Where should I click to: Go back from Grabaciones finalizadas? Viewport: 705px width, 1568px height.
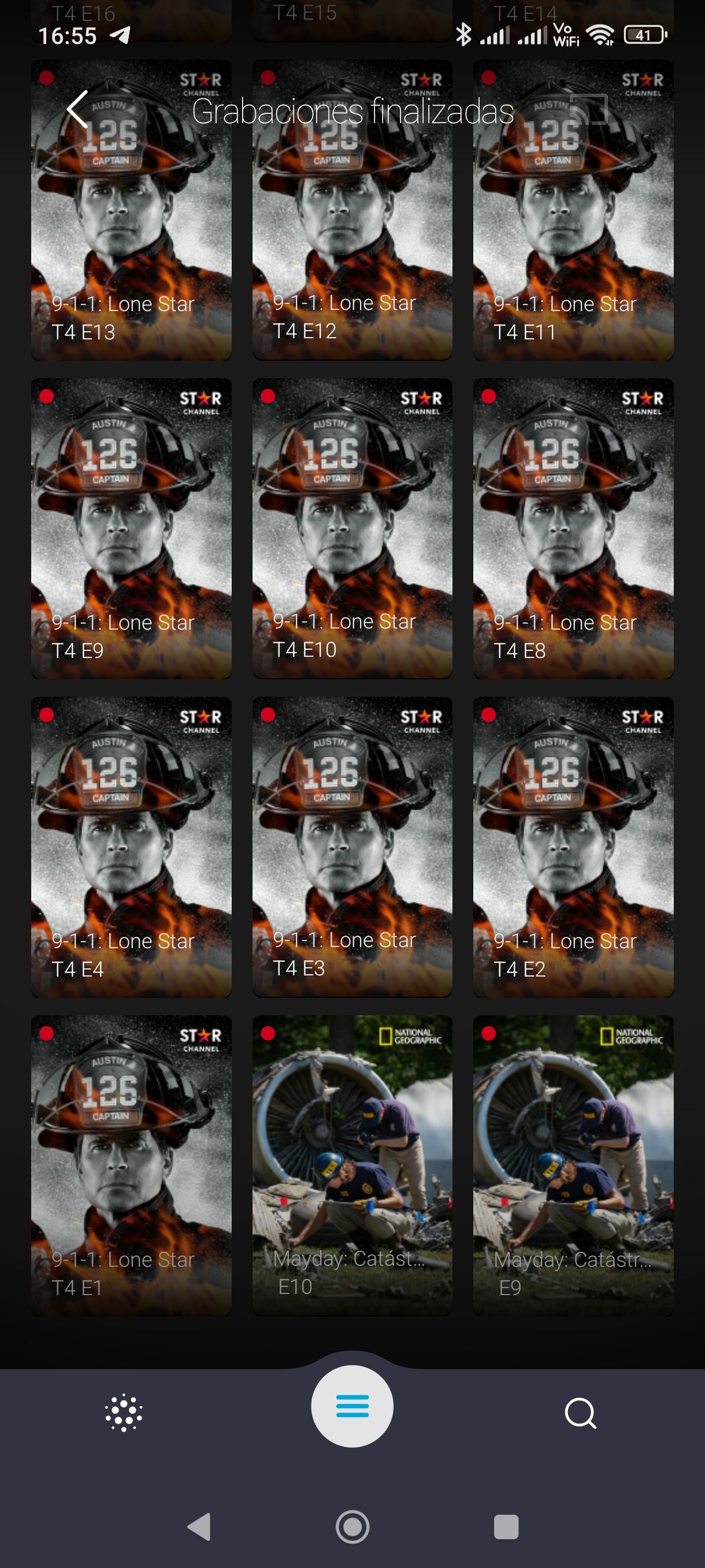(77, 110)
